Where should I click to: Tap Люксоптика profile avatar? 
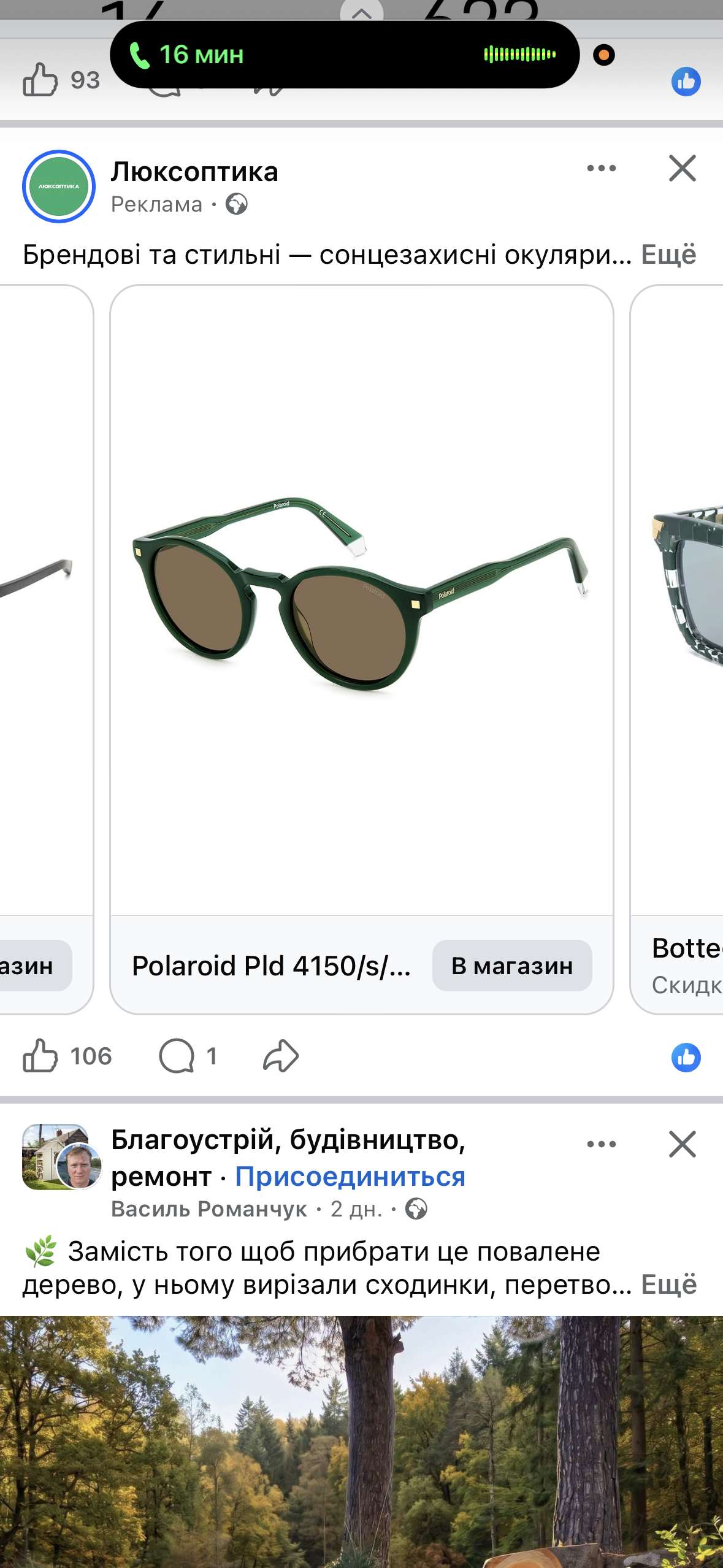tap(59, 186)
